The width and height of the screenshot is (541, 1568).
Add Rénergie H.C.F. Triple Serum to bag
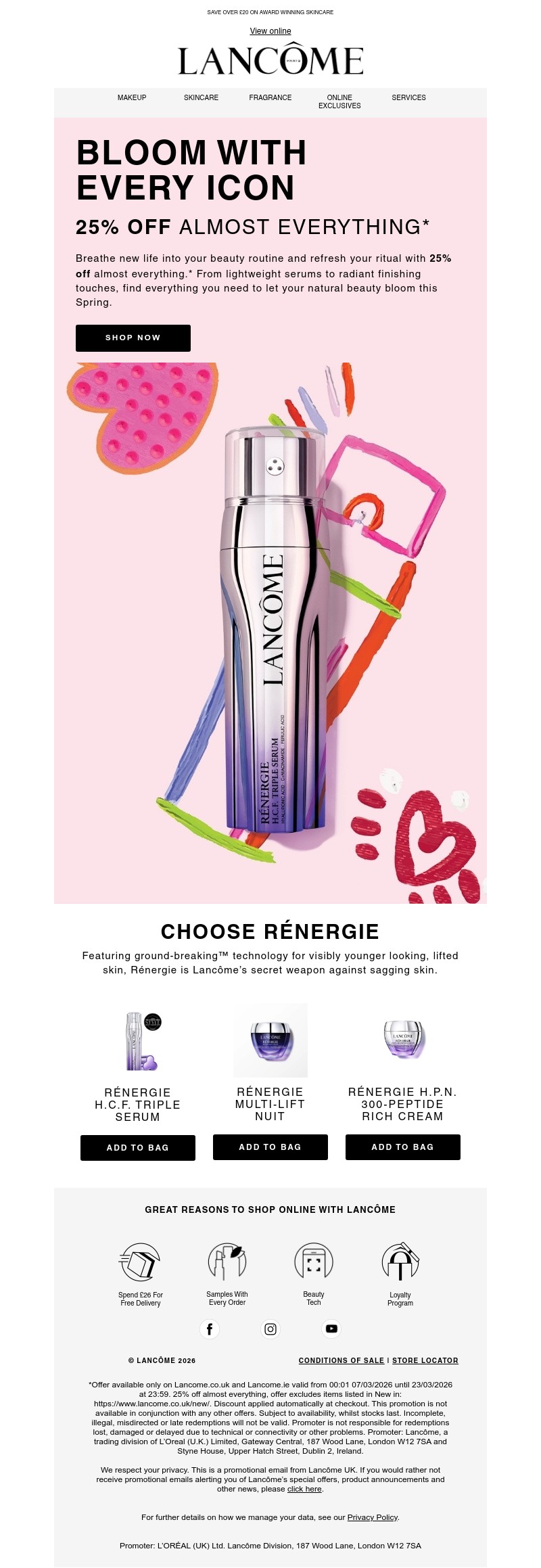click(x=138, y=1148)
